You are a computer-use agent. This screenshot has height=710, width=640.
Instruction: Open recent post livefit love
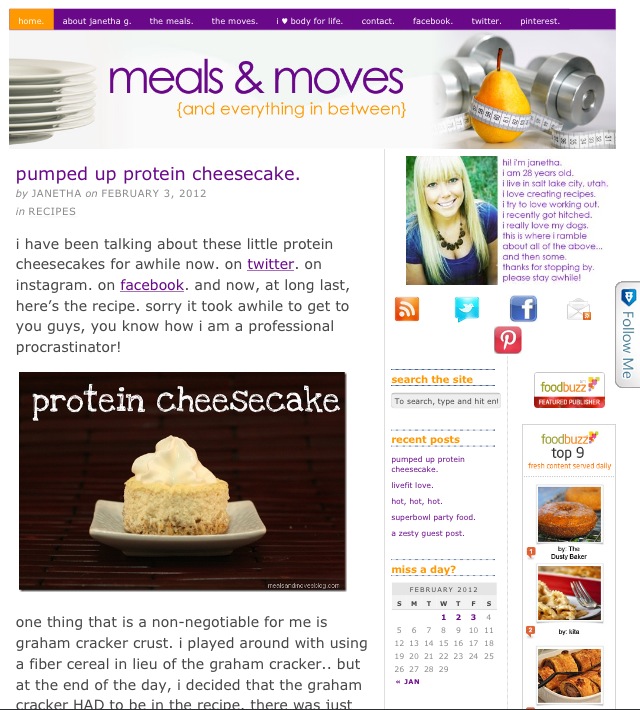point(412,485)
